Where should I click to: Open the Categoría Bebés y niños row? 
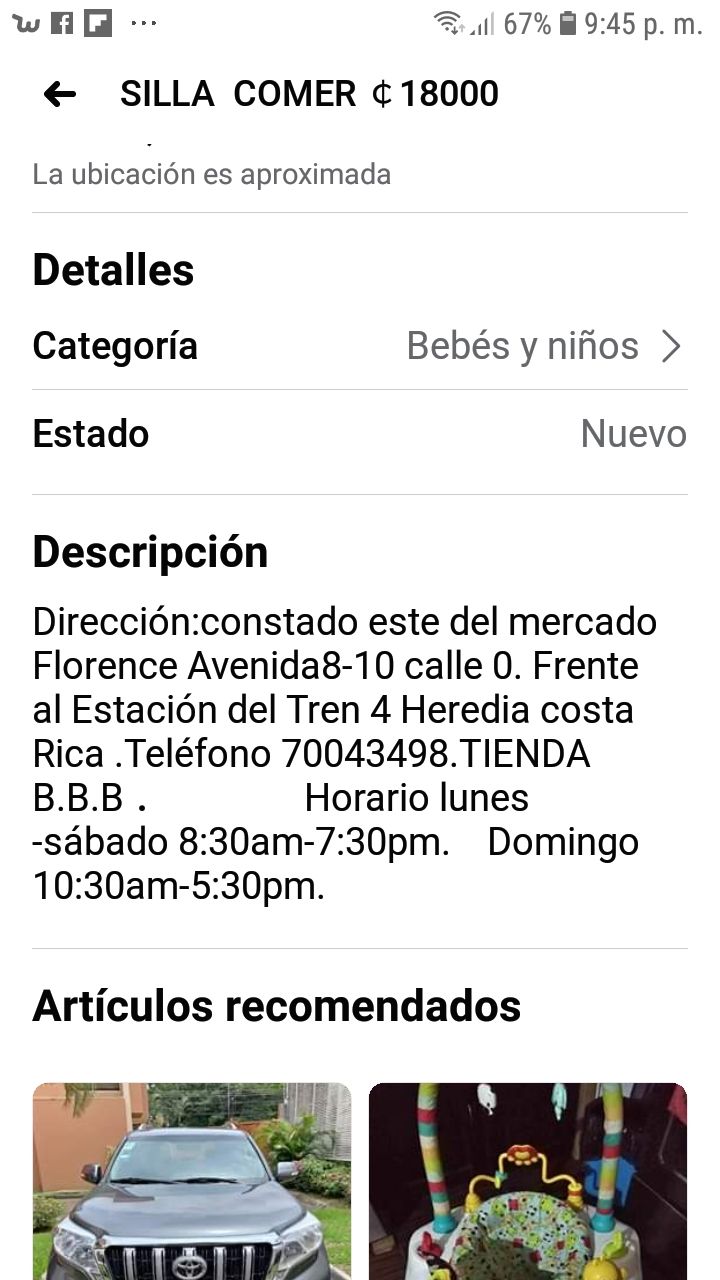(x=360, y=346)
